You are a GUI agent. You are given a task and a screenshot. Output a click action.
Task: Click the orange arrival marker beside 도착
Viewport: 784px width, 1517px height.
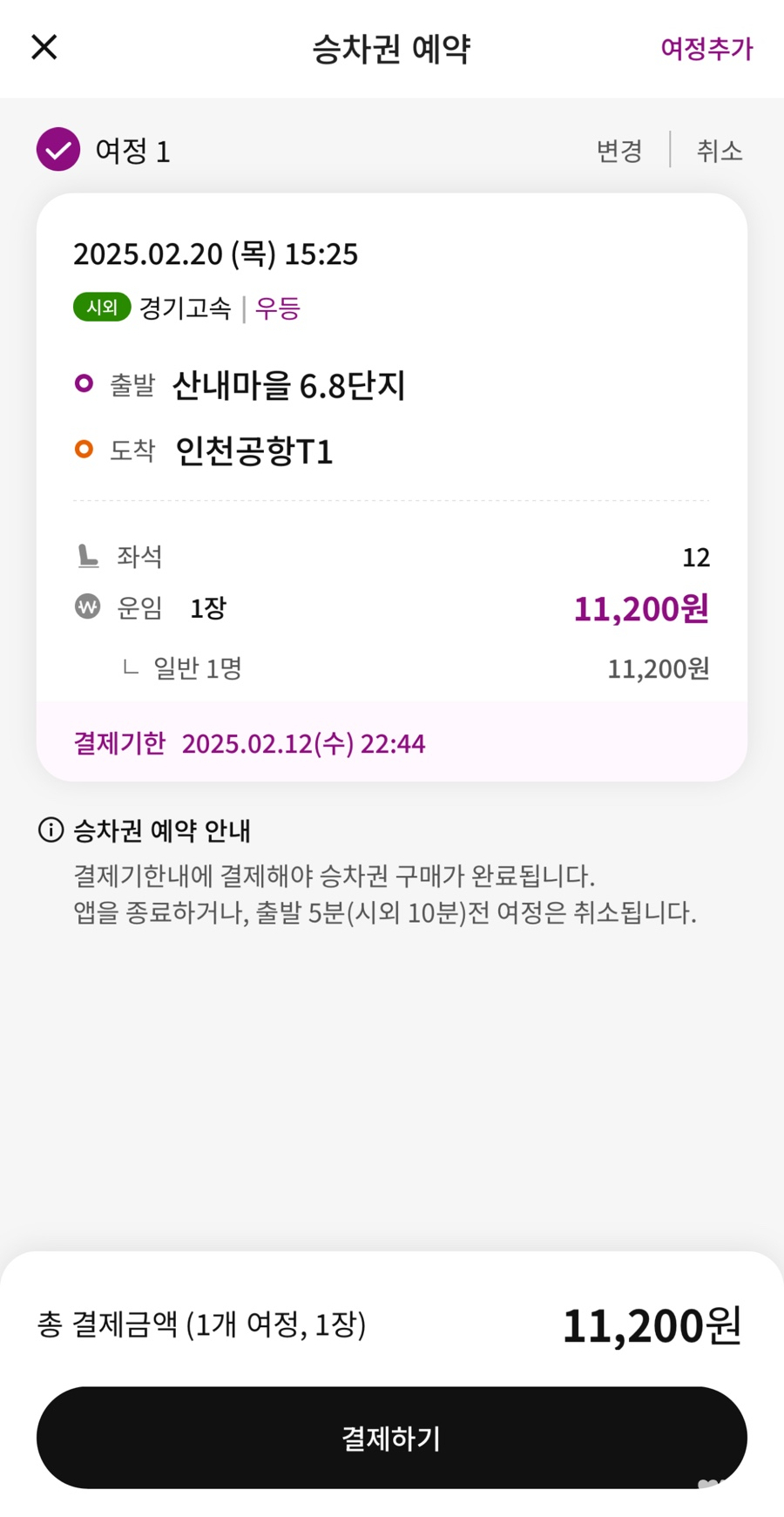coord(84,450)
